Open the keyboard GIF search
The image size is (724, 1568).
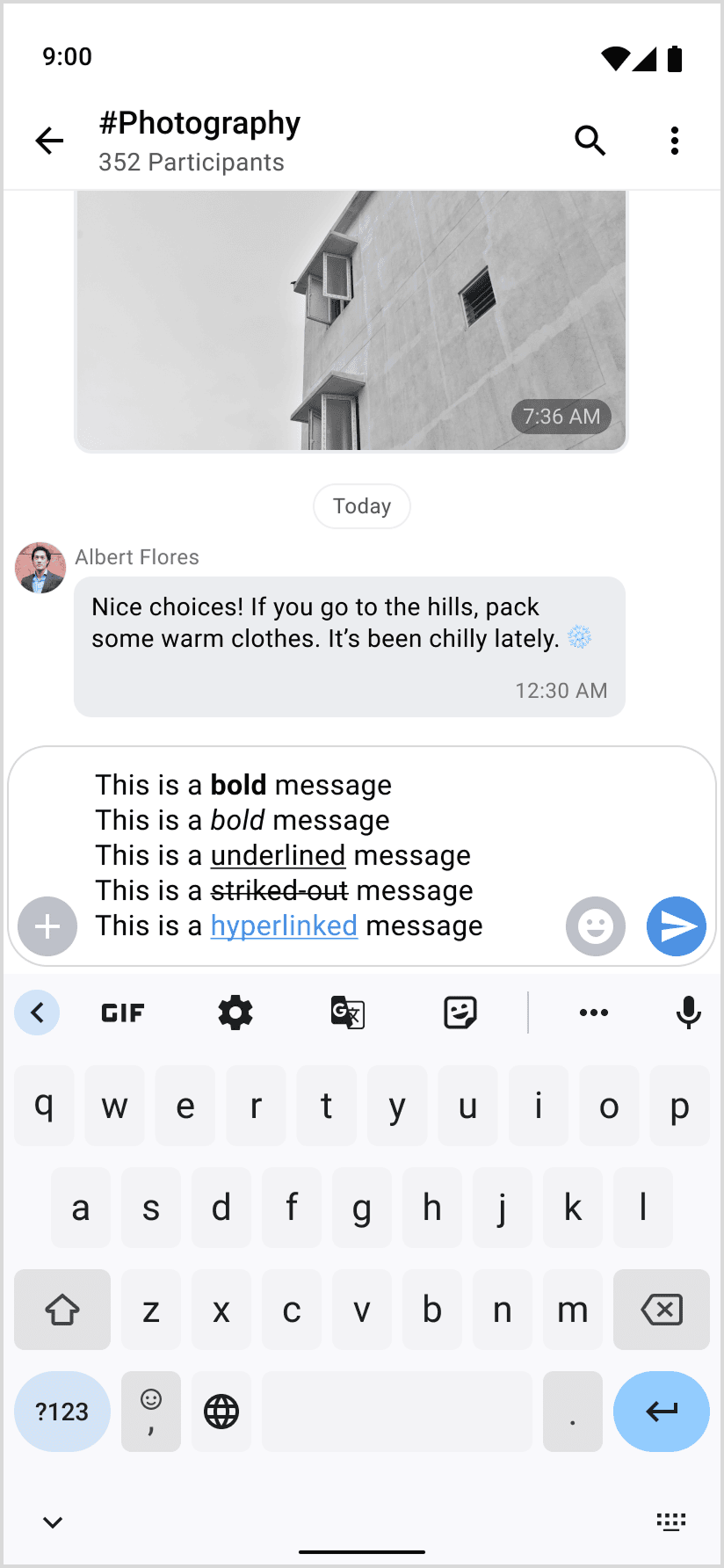click(123, 1013)
